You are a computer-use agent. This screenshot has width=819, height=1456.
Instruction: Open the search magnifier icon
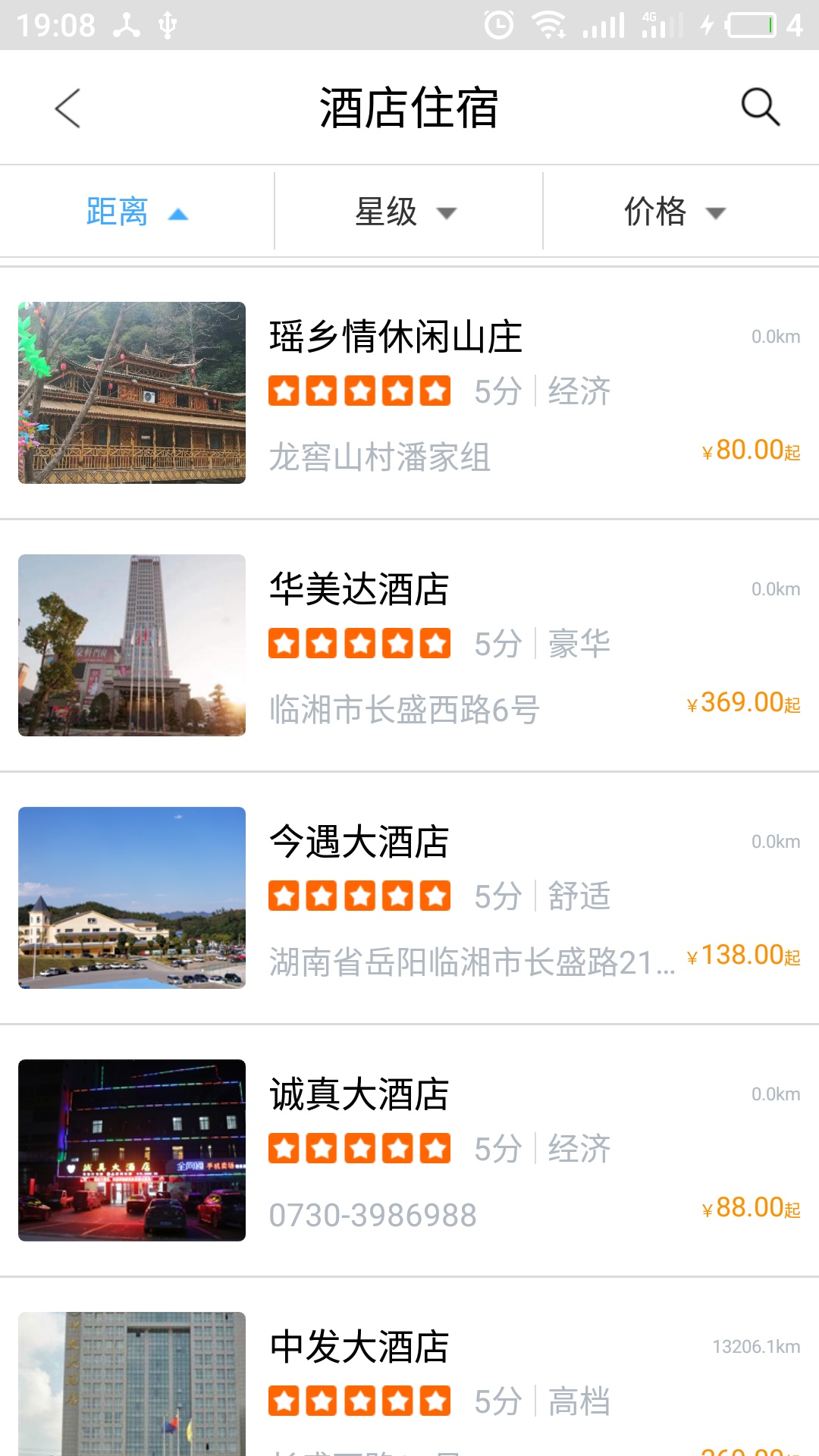[x=760, y=107]
